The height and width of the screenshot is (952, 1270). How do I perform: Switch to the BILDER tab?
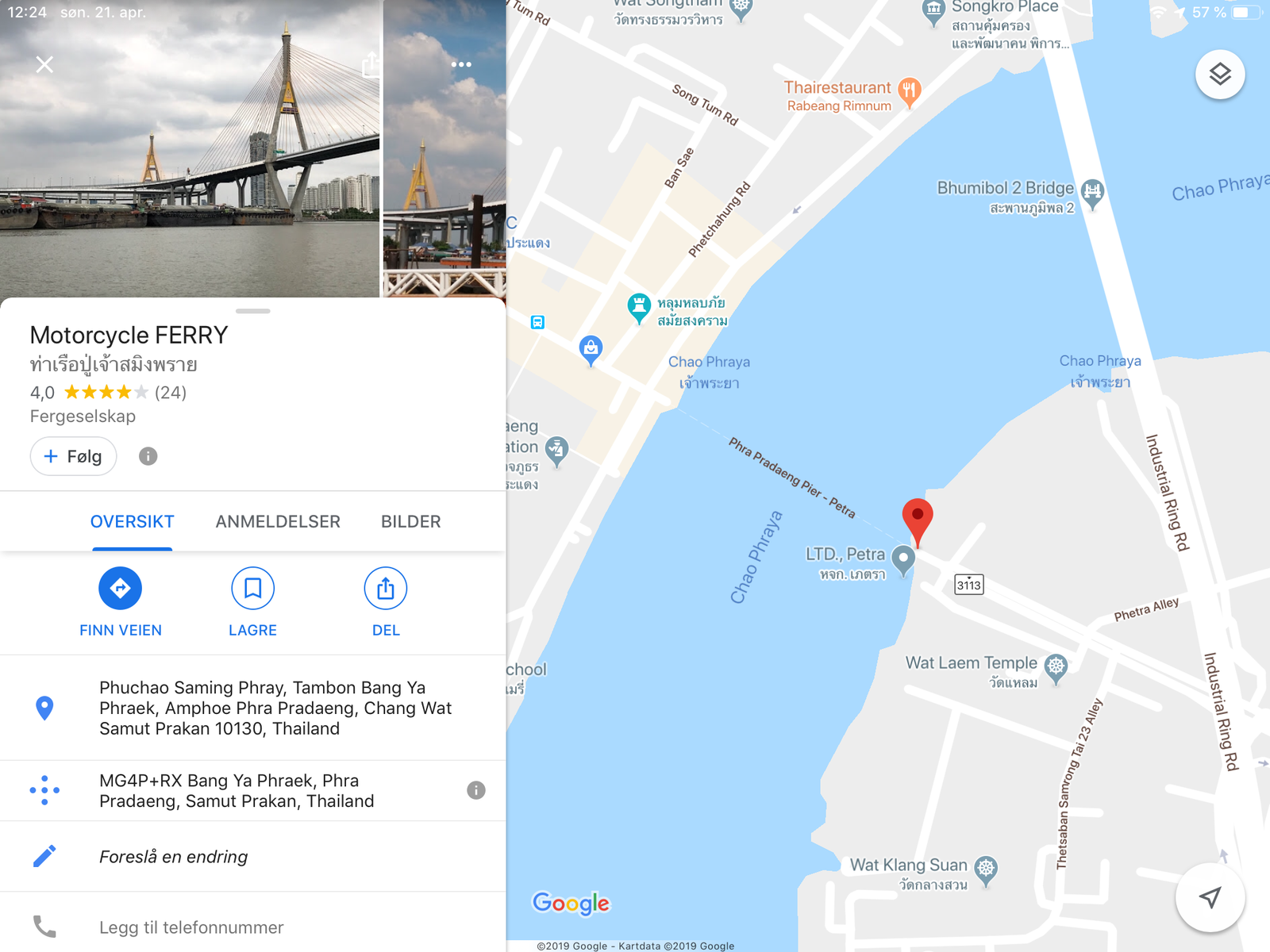(x=410, y=521)
